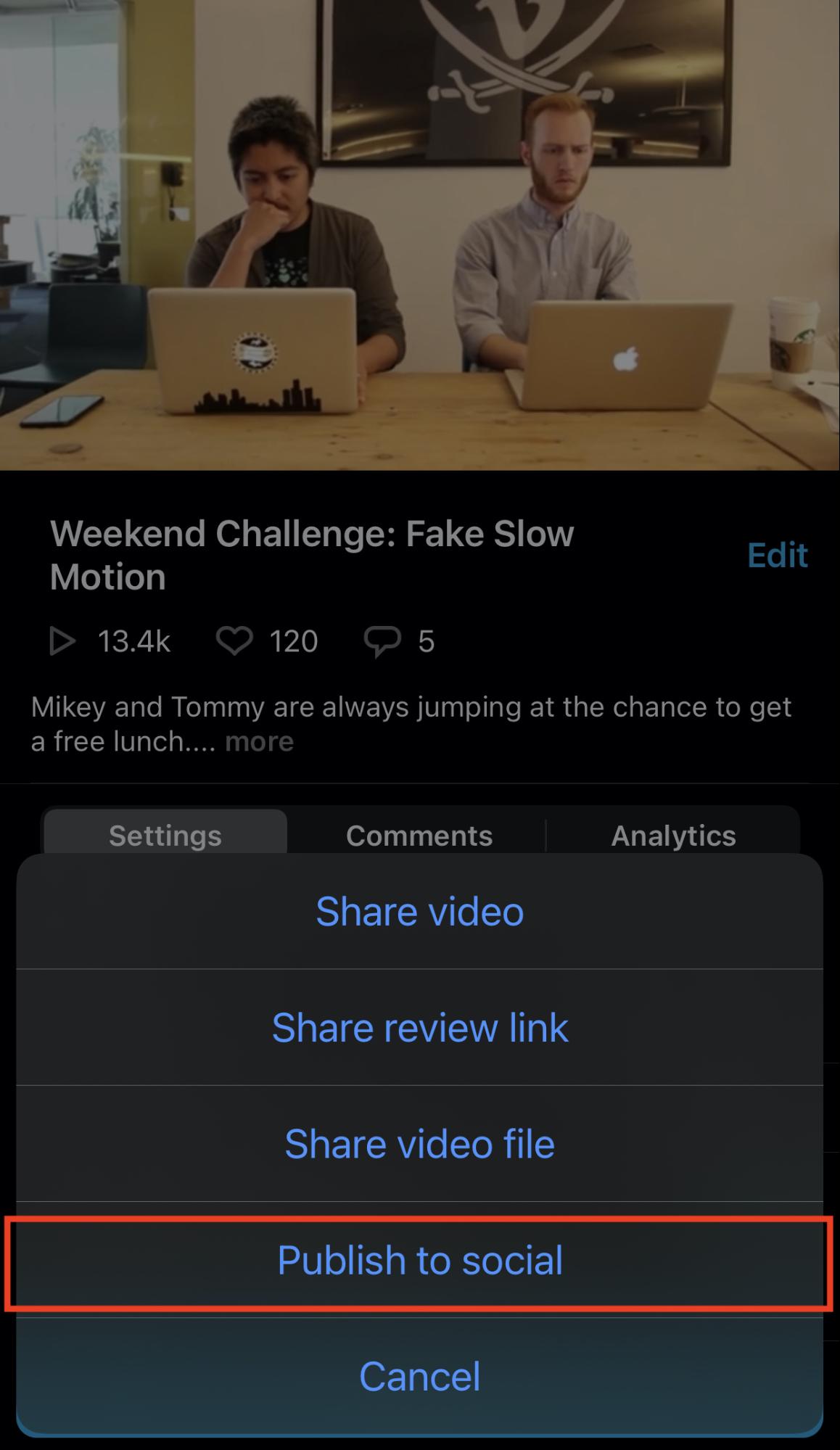Screen dimensions: 840x1450
Task: Select Share video option
Action: coord(419,911)
